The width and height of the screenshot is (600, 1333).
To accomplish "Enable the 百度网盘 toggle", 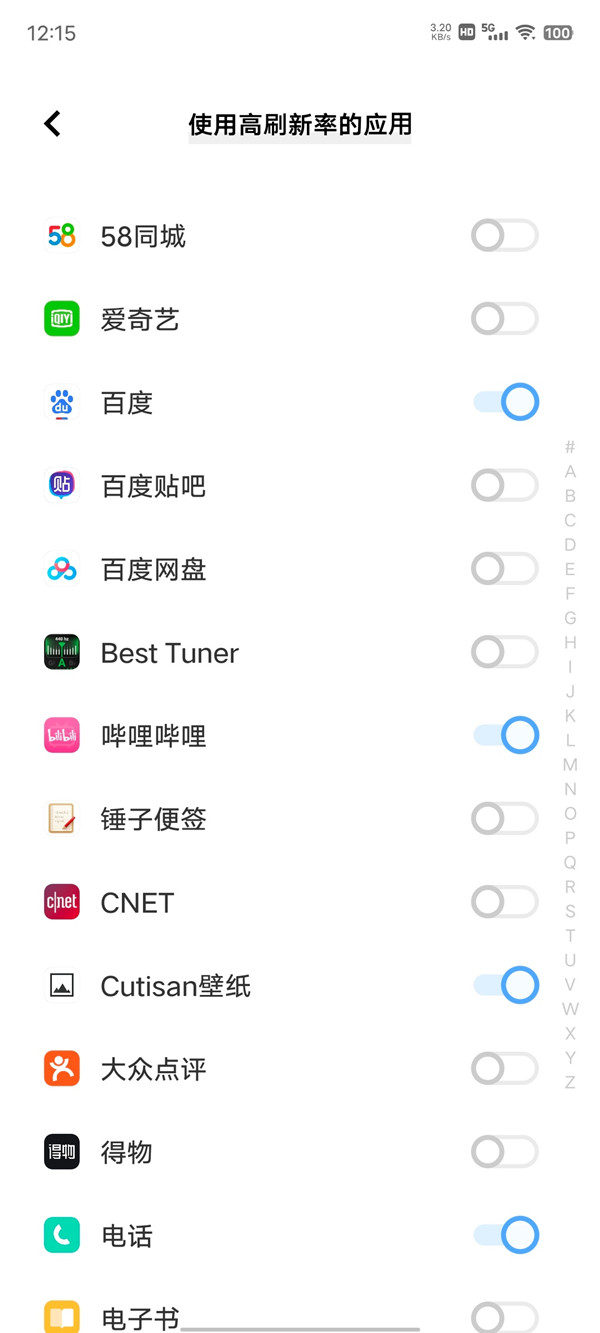I will coord(505,570).
